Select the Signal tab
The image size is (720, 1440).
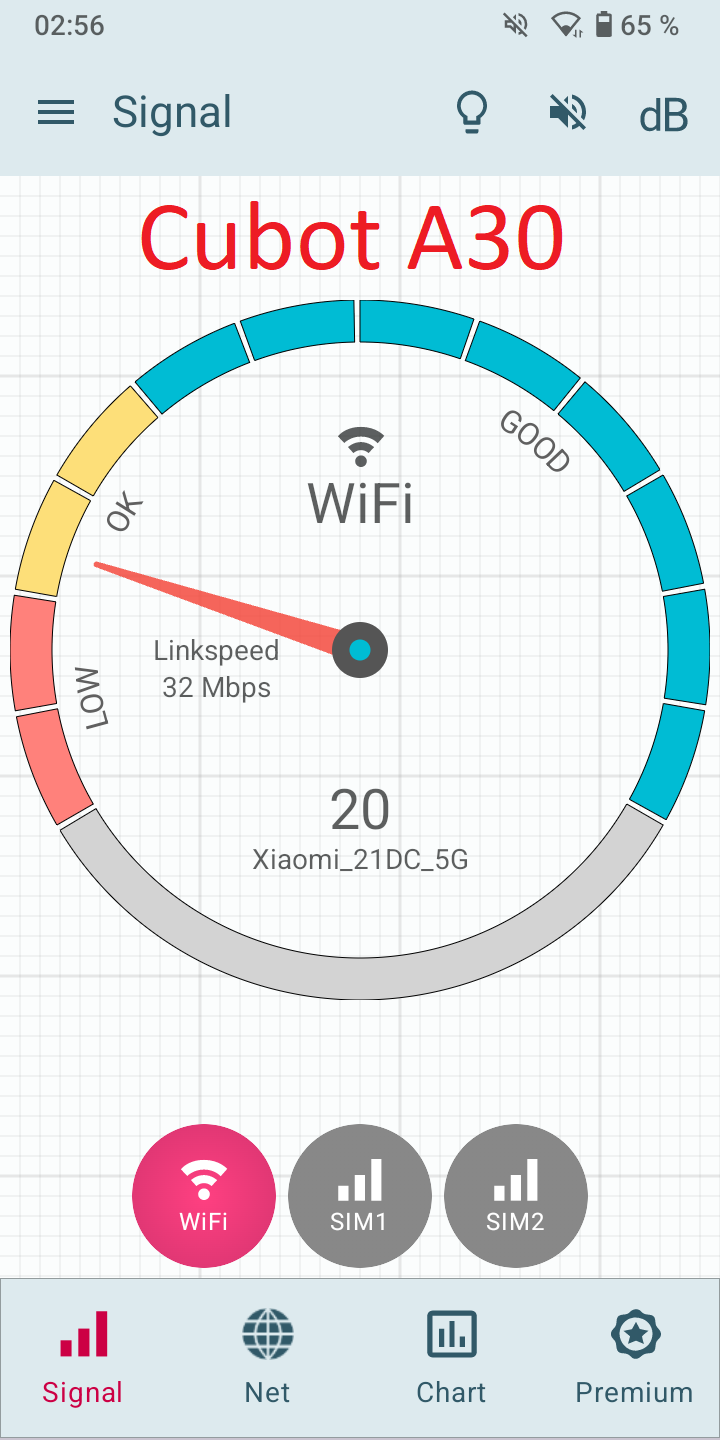tap(83, 1358)
